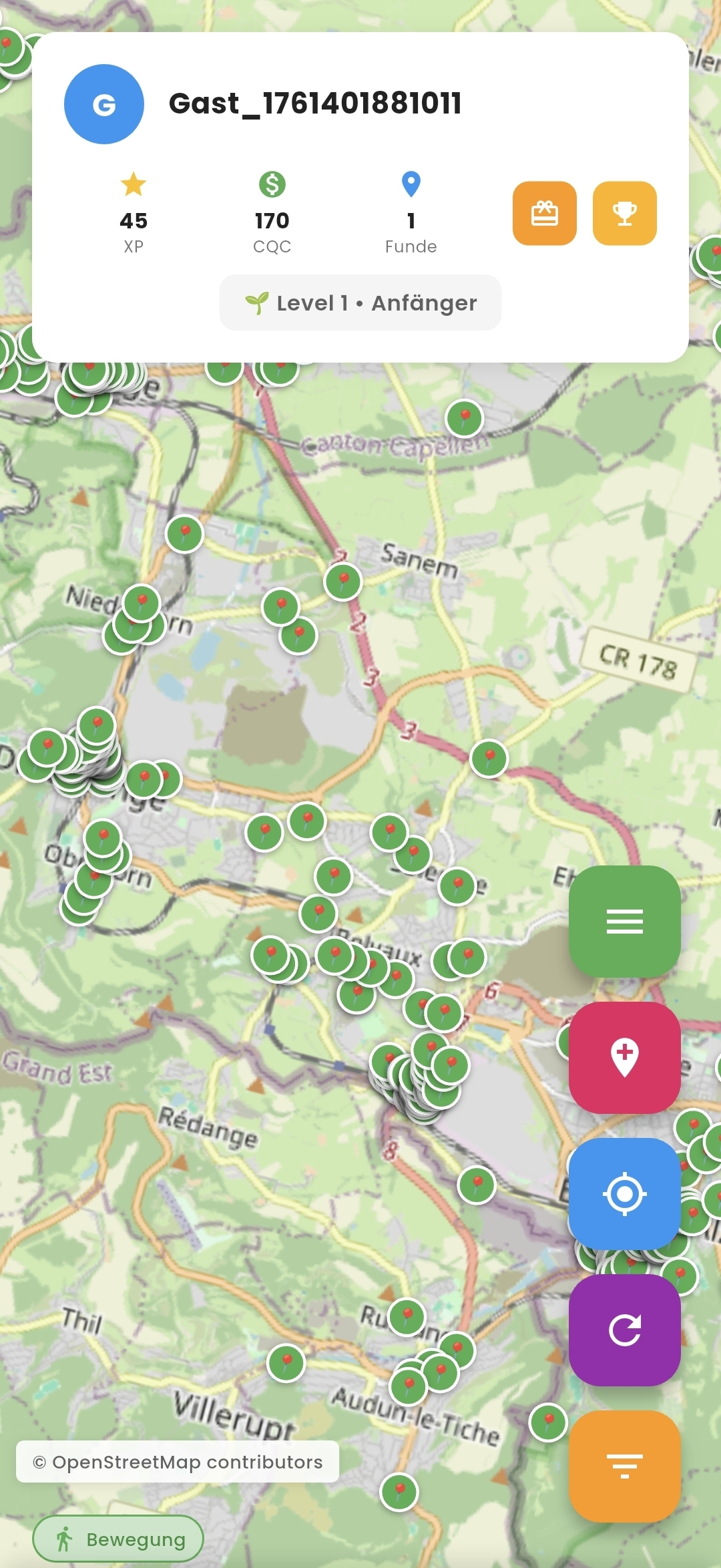This screenshot has height=1568, width=721.
Task: Toggle the Bewegung movement mode pill
Action: click(118, 1539)
